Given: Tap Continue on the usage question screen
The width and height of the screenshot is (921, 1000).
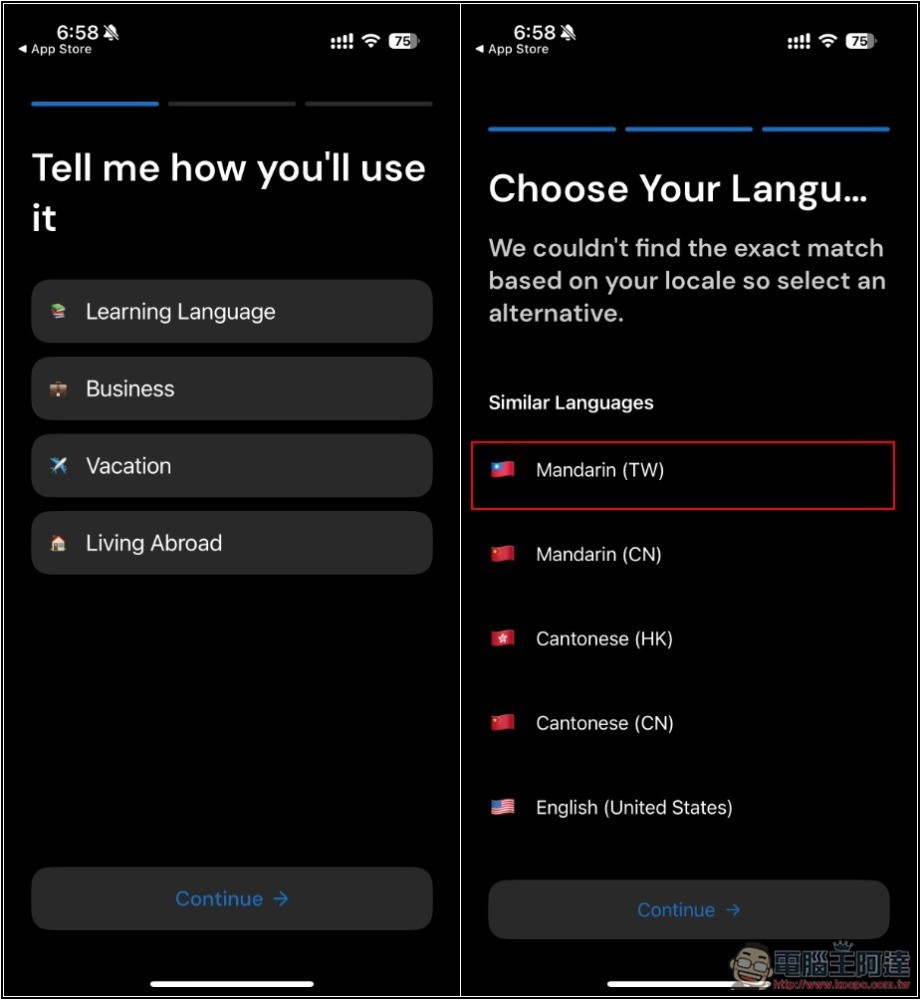Looking at the screenshot, I should pyautogui.click(x=231, y=899).
